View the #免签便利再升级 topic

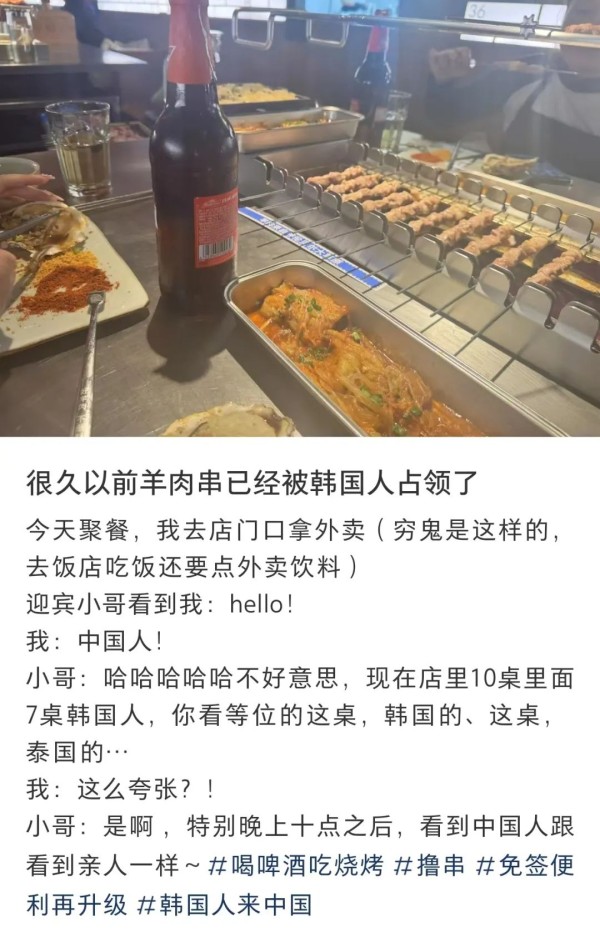pyautogui.click(x=528, y=865)
